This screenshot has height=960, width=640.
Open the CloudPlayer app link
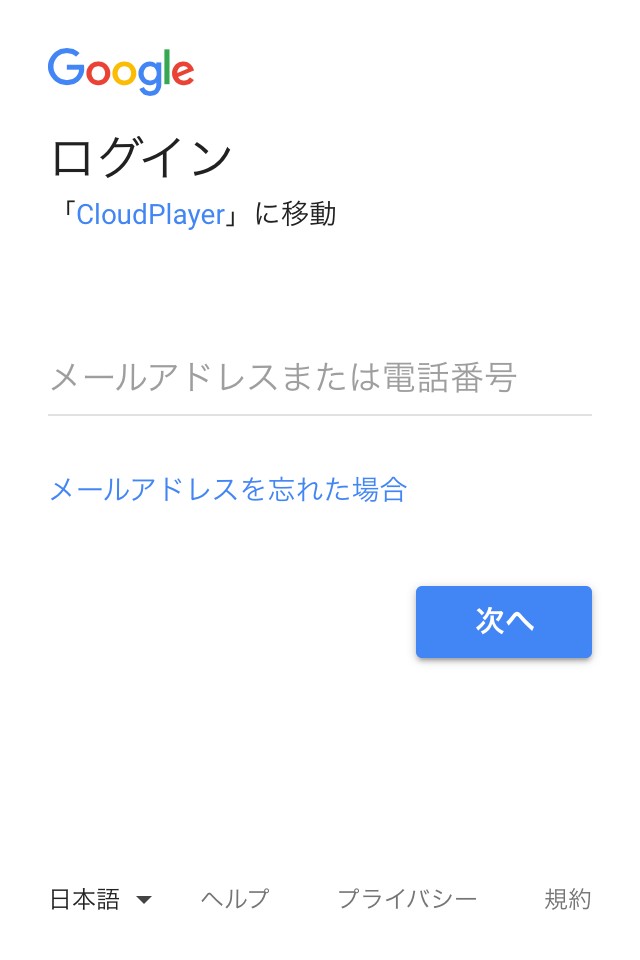coord(151,214)
